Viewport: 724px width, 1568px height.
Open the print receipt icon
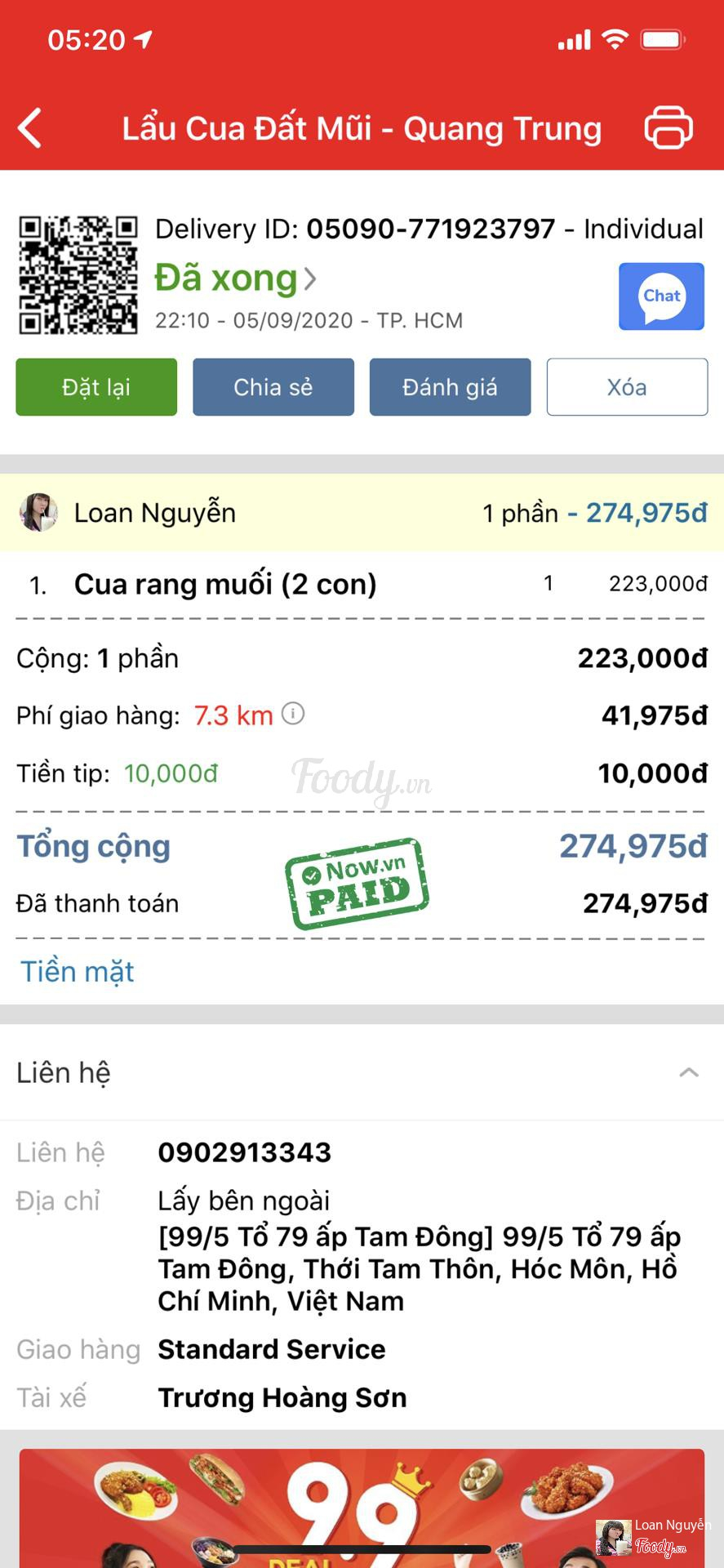tap(668, 128)
